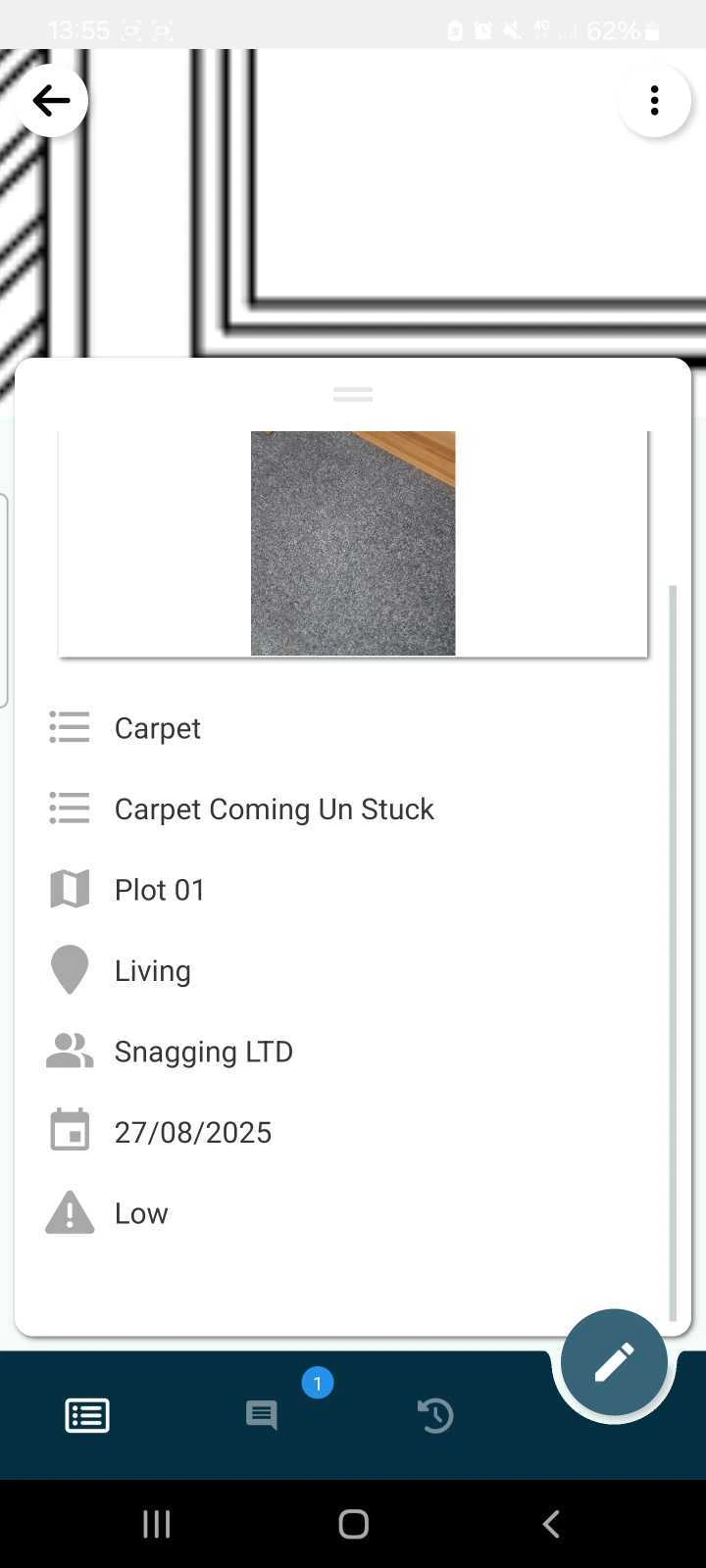Image resolution: width=706 pixels, height=1568 pixels.
Task: Open the three-dot overflow menu
Action: [x=654, y=101]
